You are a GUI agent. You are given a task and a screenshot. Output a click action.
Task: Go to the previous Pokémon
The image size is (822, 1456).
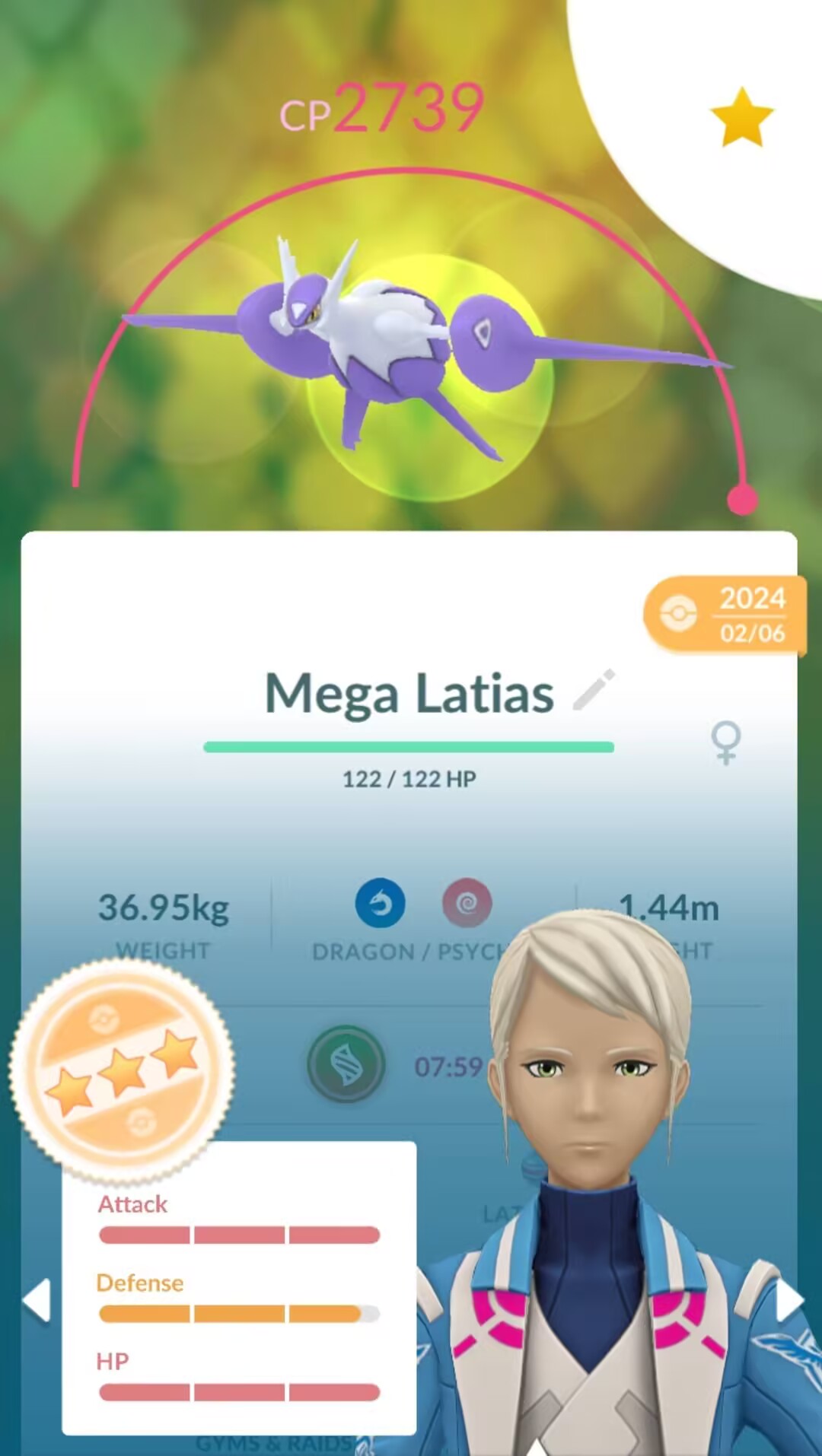[37, 1299]
